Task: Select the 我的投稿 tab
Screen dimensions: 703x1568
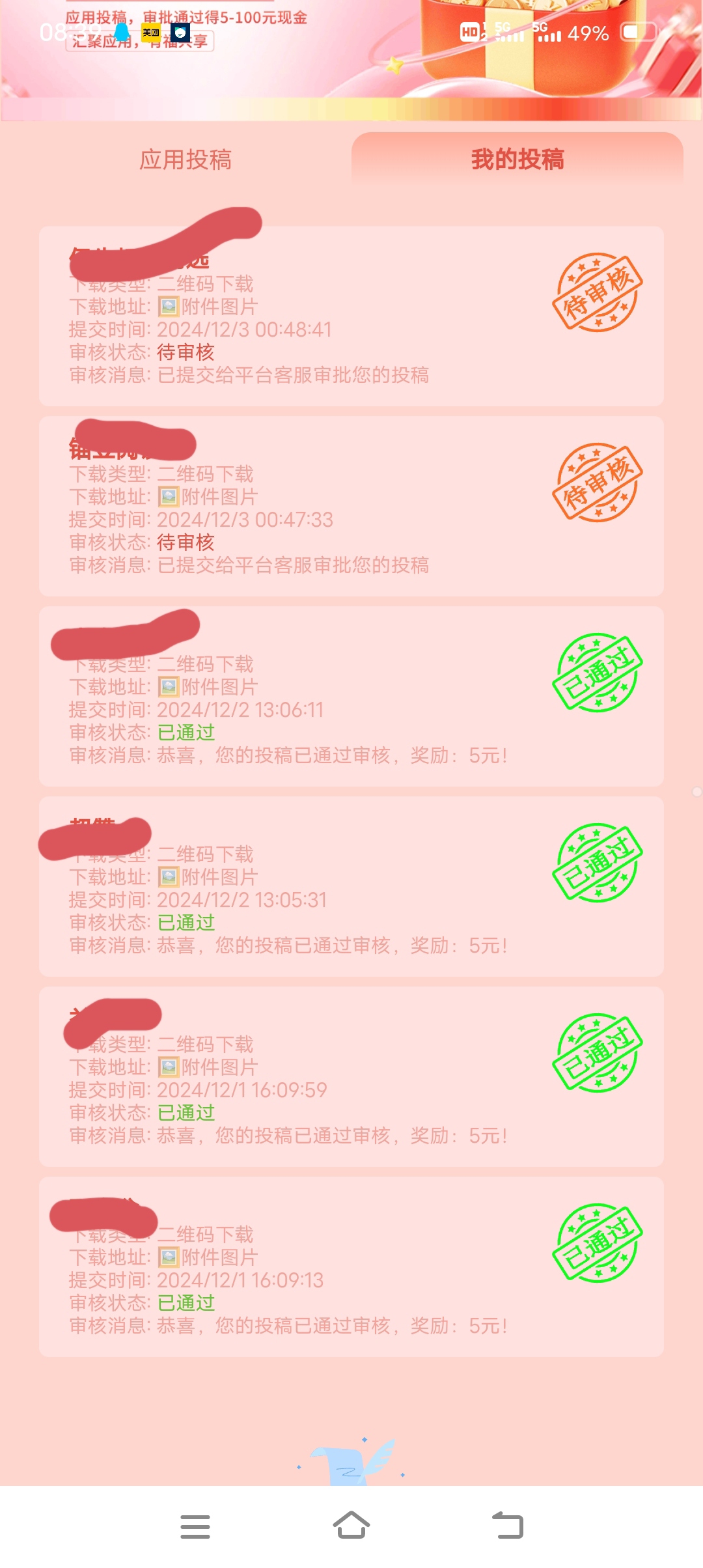Action: click(517, 160)
